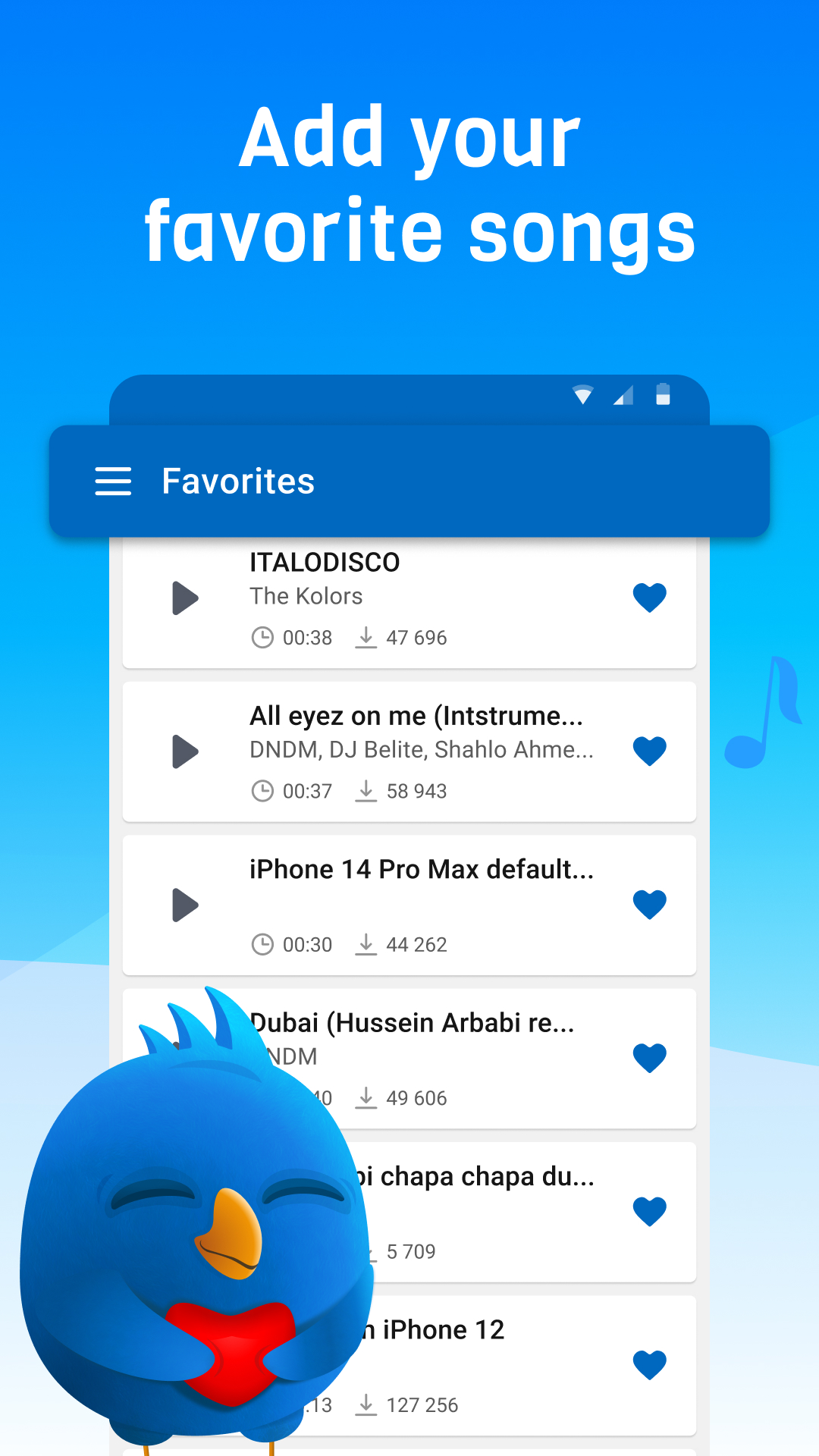Open the navigation drawer menu
The width and height of the screenshot is (819, 1456).
[x=114, y=481]
